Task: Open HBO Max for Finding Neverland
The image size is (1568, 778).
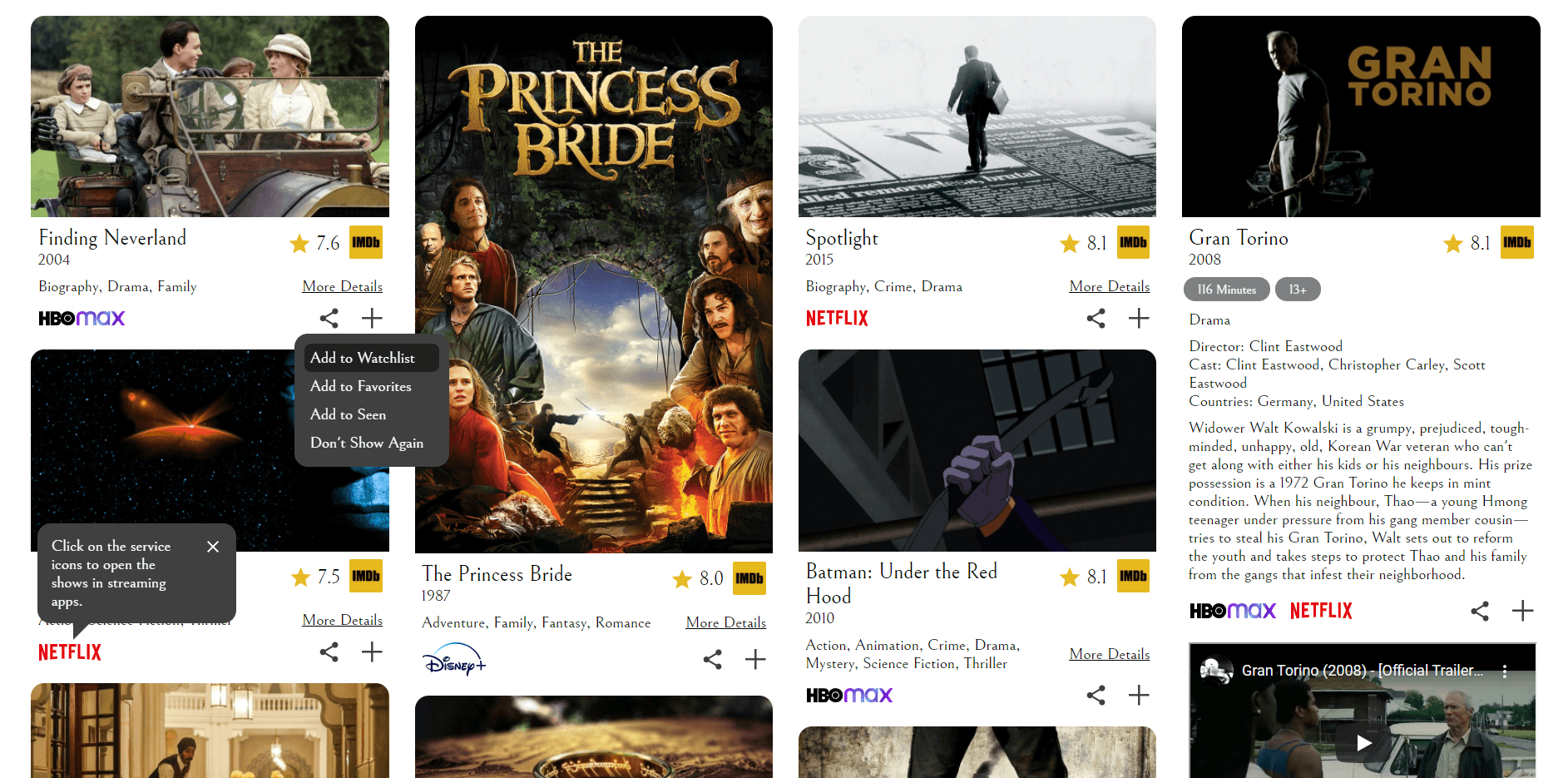Action: click(x=82, y=318)
